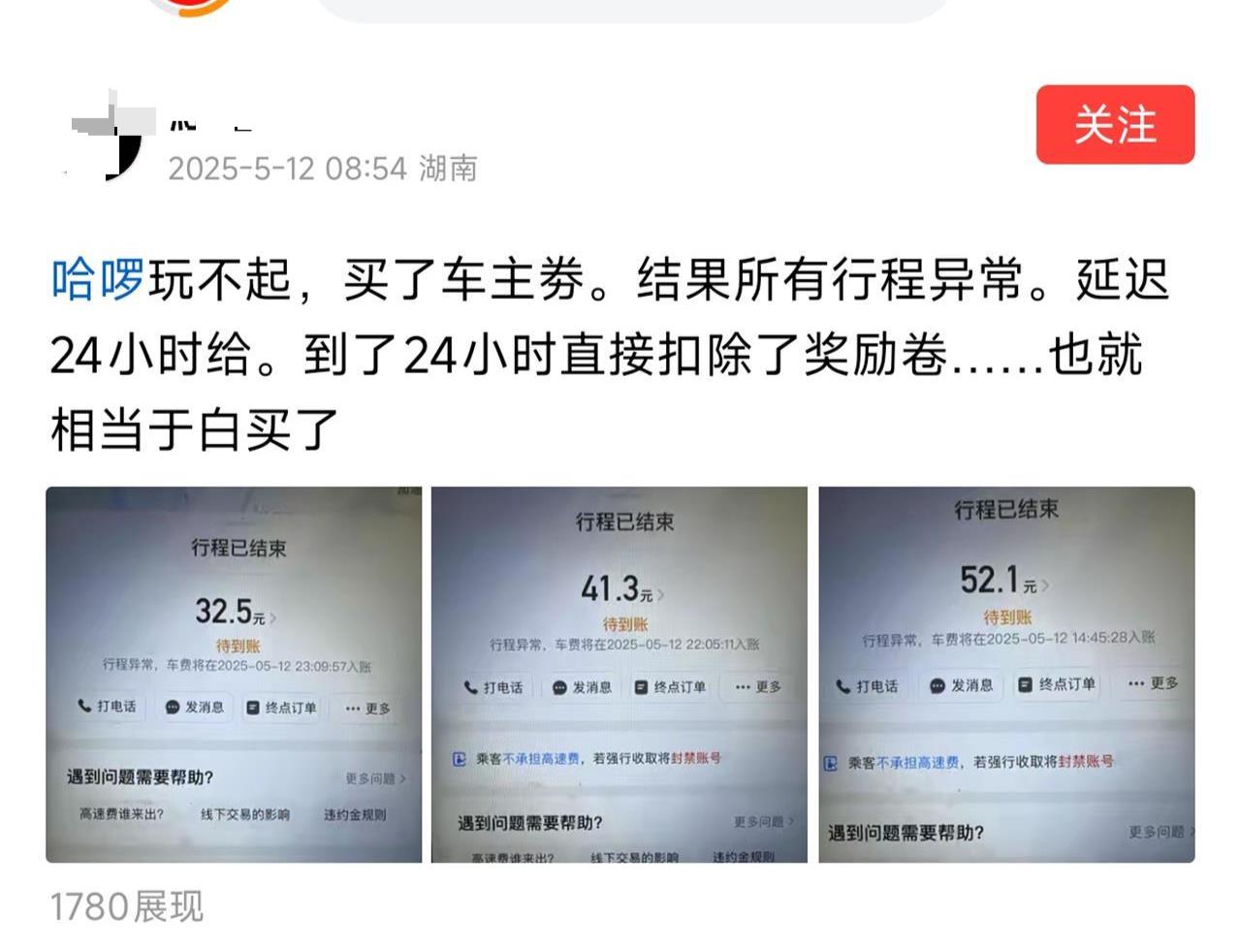This screenshot has width=1239, height=952.
Task: Open the 哈啰 topic link
Action: (97, 281)
